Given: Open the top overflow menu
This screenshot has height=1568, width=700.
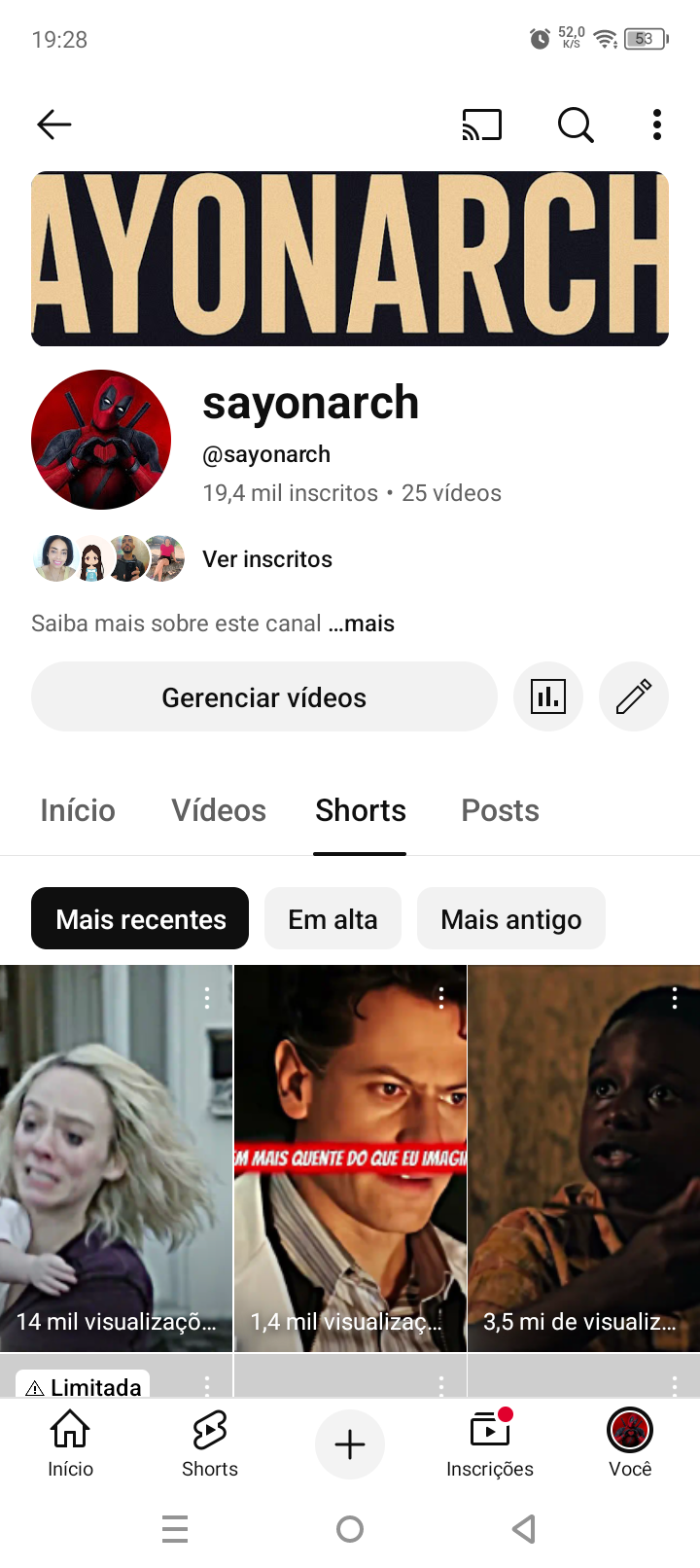Looking at the screenshot, I should 657,125.
